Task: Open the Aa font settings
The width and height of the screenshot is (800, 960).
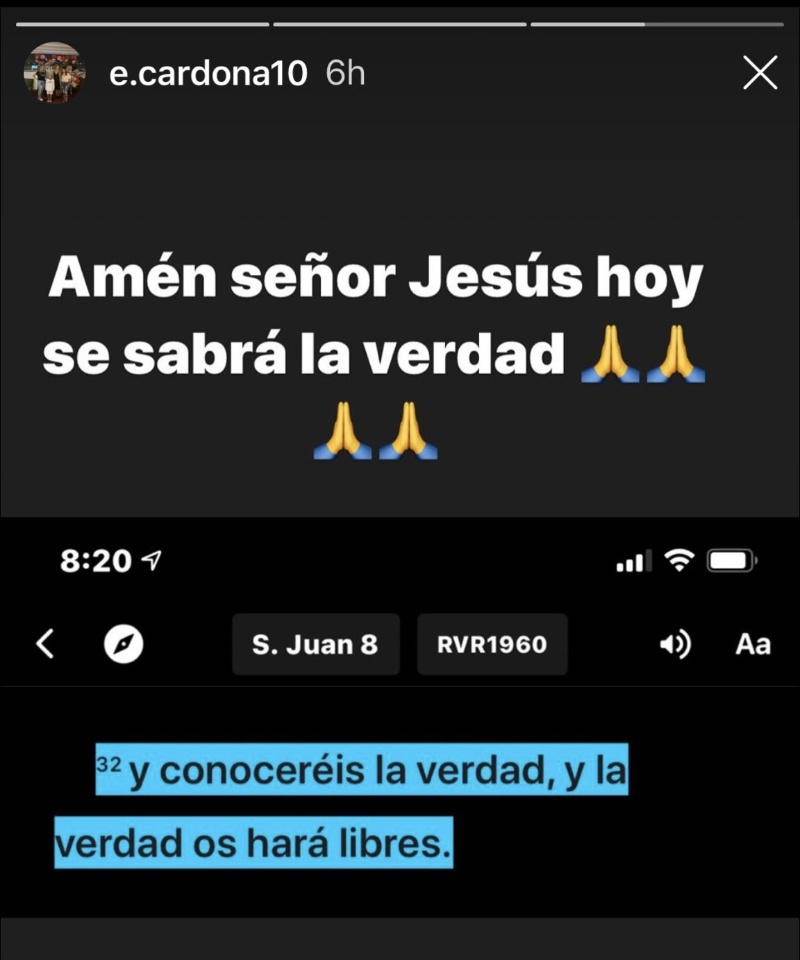Action: (x=752, y=645)
